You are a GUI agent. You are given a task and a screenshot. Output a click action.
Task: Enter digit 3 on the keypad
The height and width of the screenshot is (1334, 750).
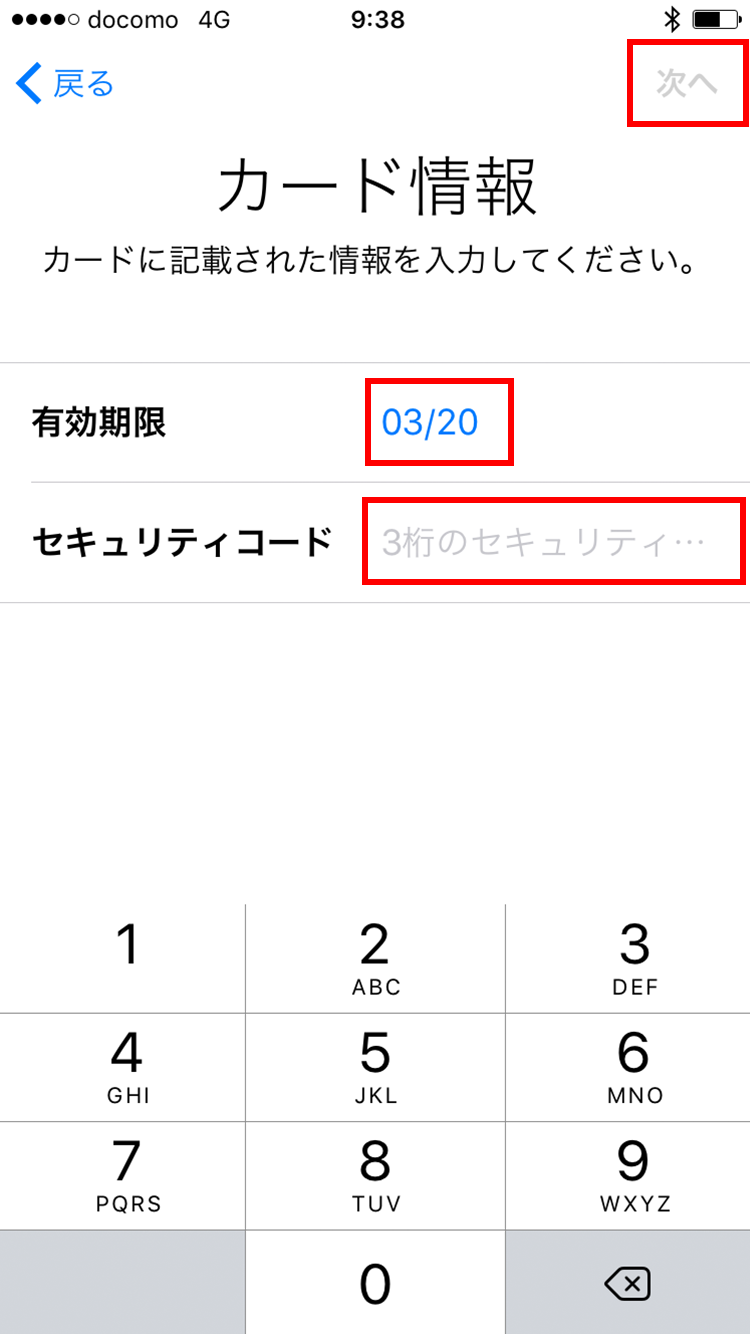[x=628, y=958]
